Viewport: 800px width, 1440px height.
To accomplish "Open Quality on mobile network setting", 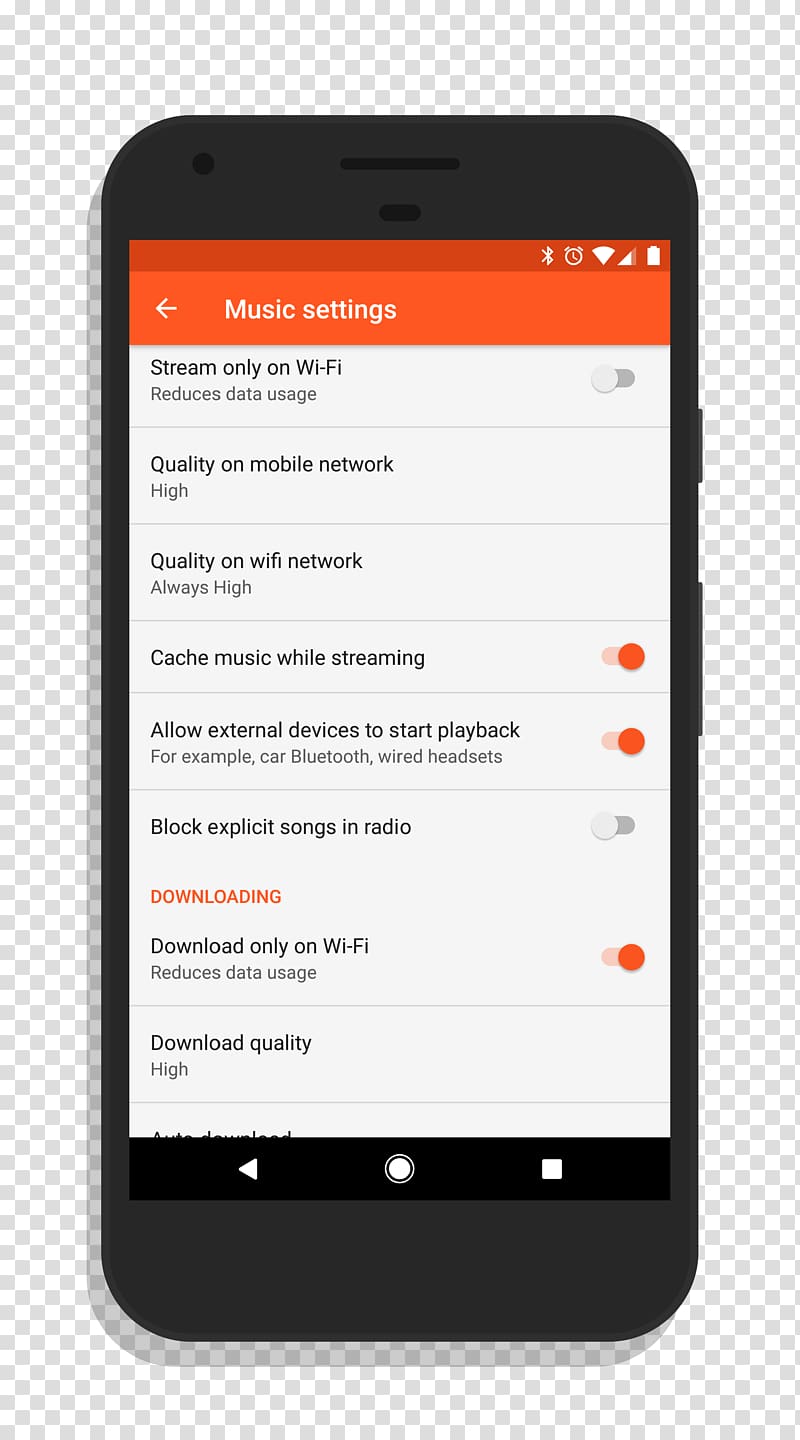I will point(400,476).
